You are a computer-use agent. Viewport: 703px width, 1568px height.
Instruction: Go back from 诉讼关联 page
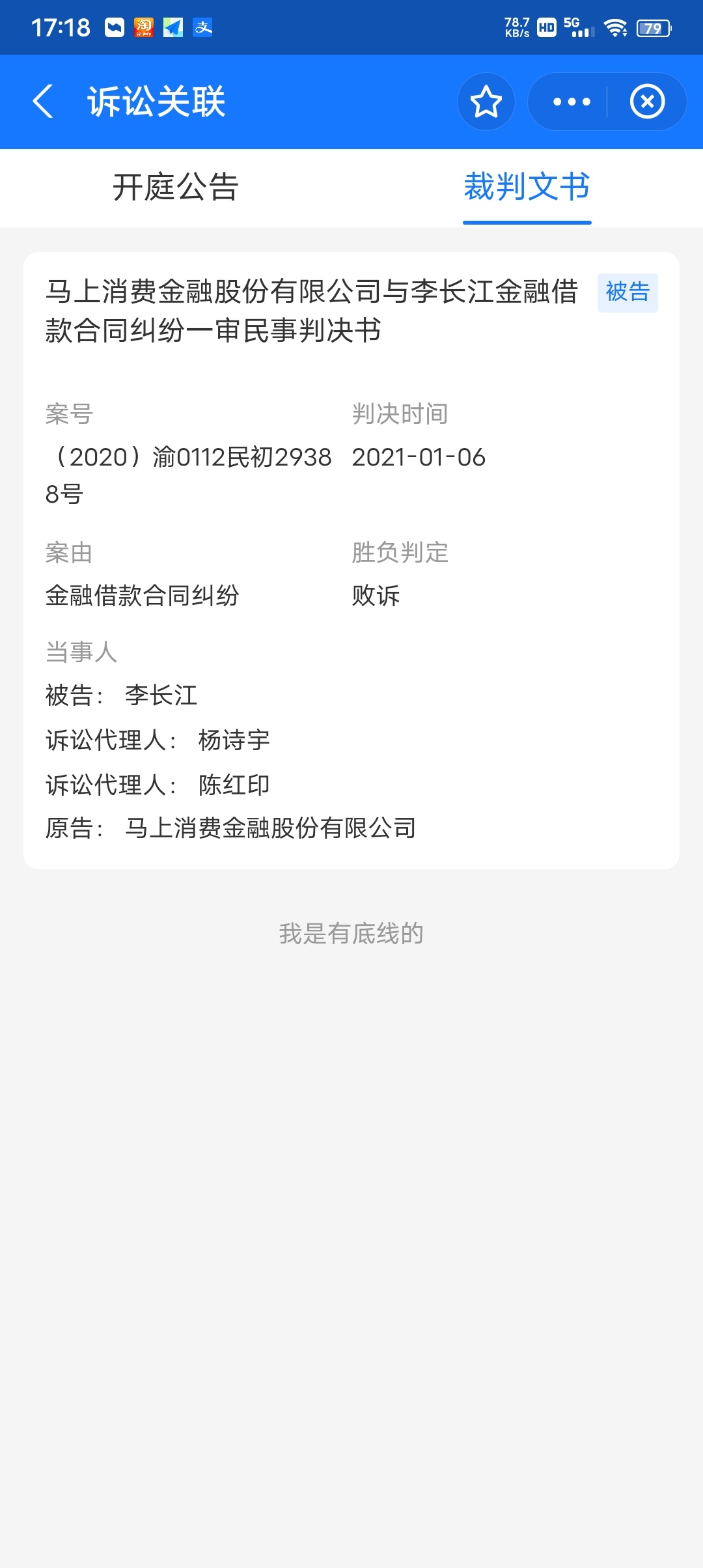point(43,102)
